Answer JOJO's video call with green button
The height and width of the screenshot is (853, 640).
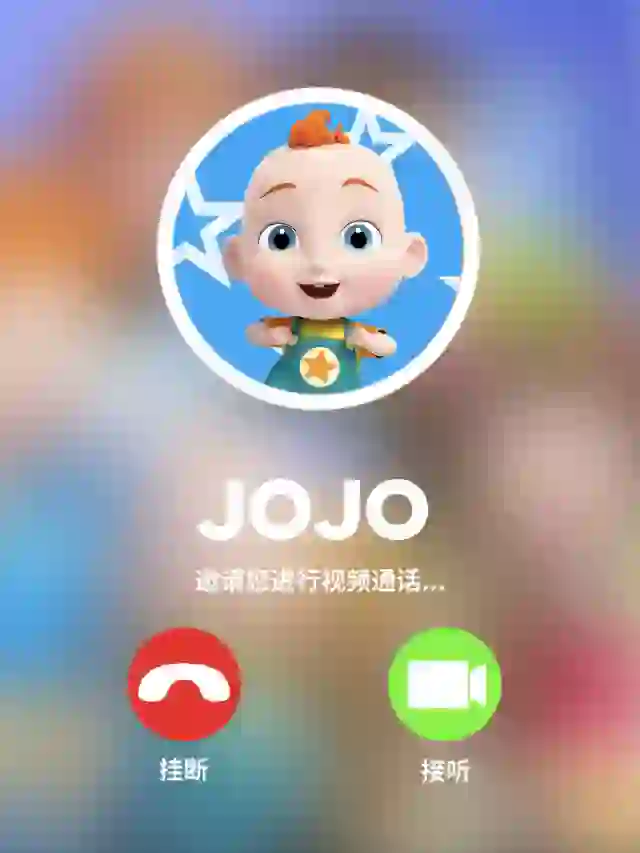click(445, 684)
